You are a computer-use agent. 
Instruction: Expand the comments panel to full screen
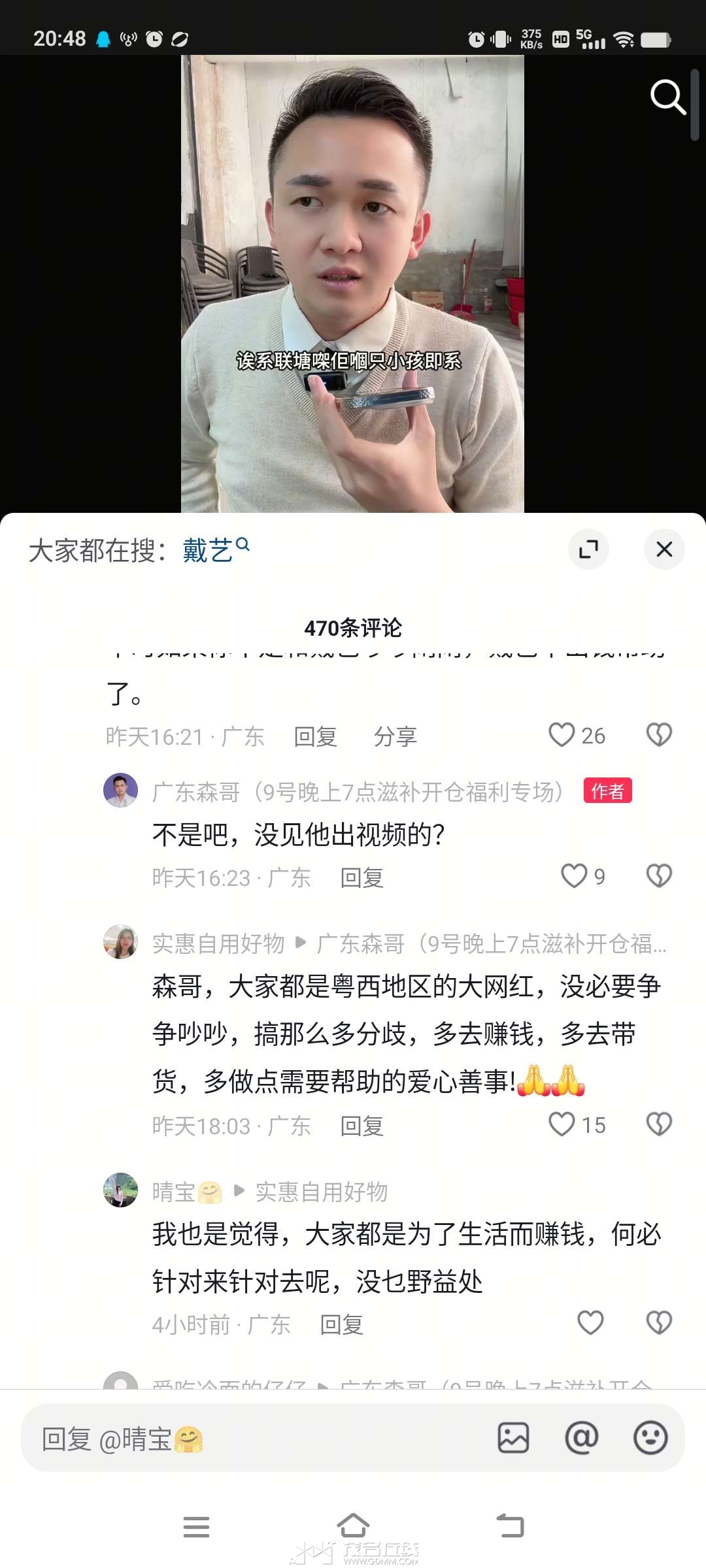tap(588, 549)
